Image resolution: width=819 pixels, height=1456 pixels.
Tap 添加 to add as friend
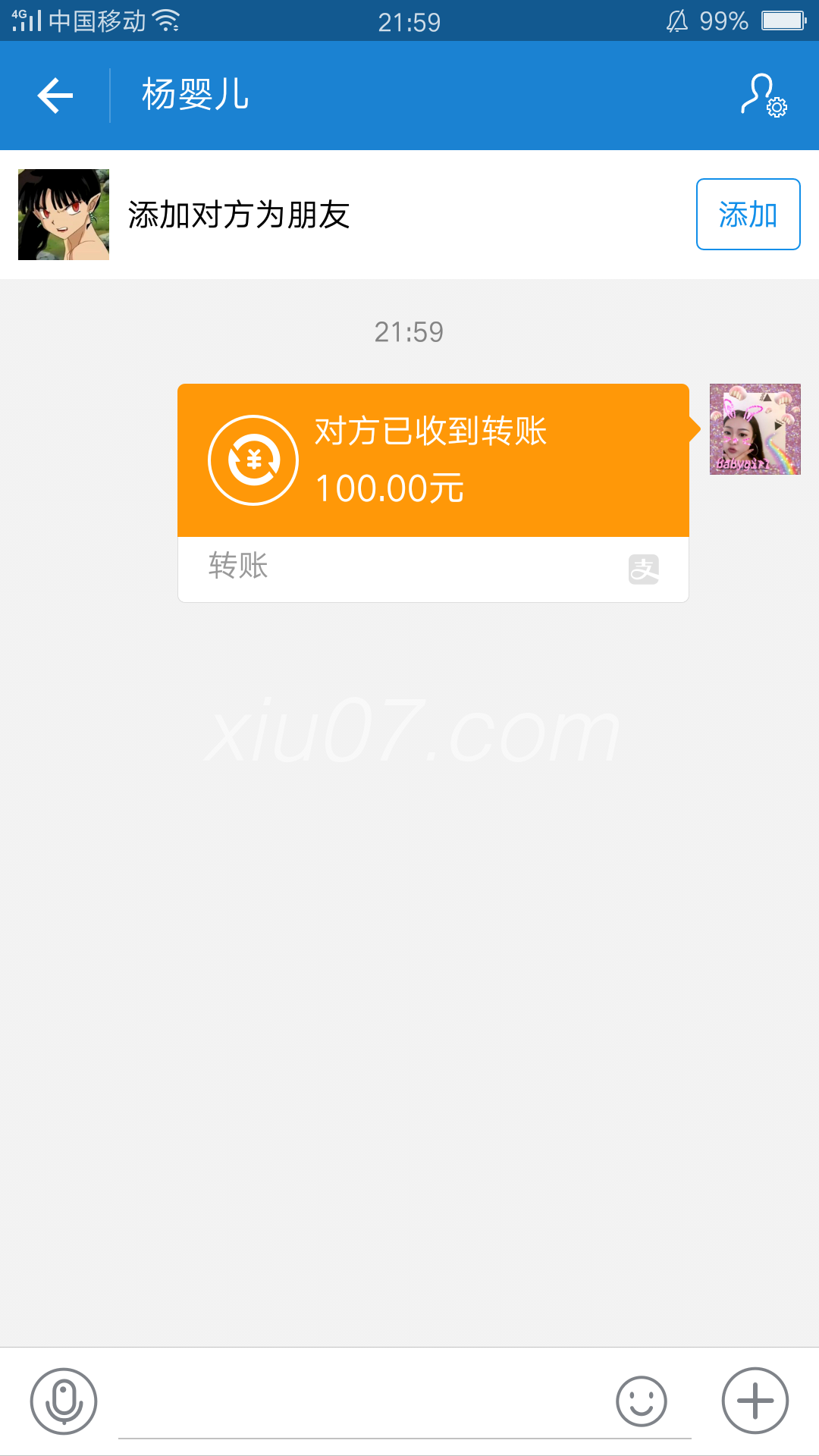[x=748, y=215]
